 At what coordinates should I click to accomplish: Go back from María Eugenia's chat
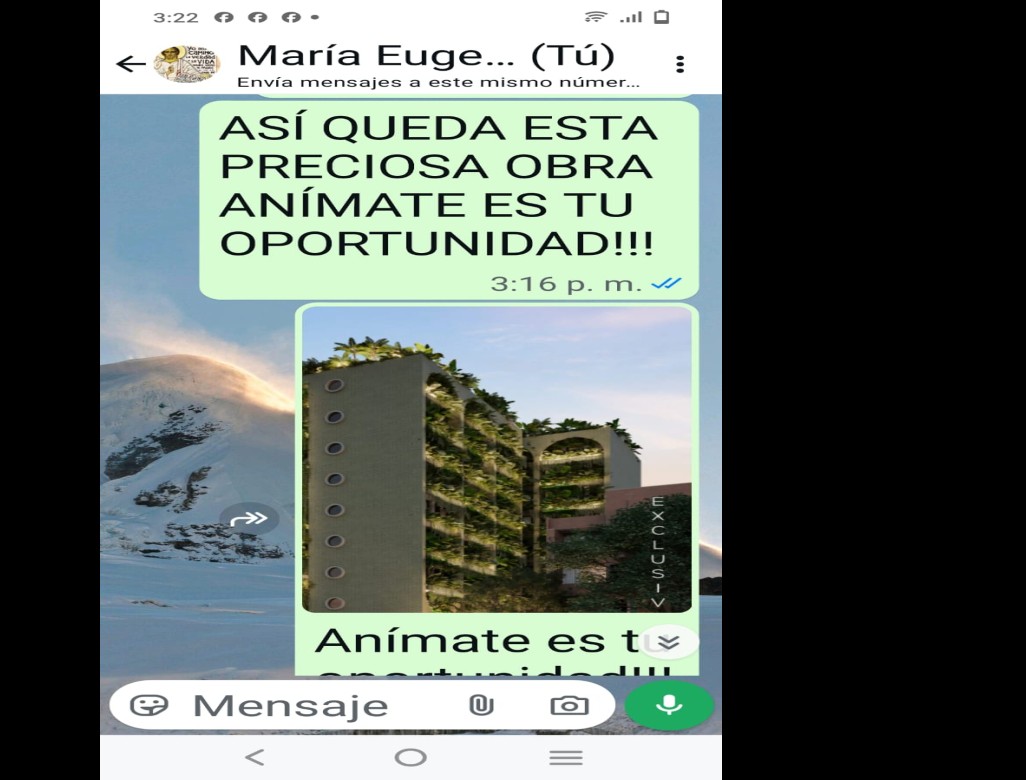(131, 65)
